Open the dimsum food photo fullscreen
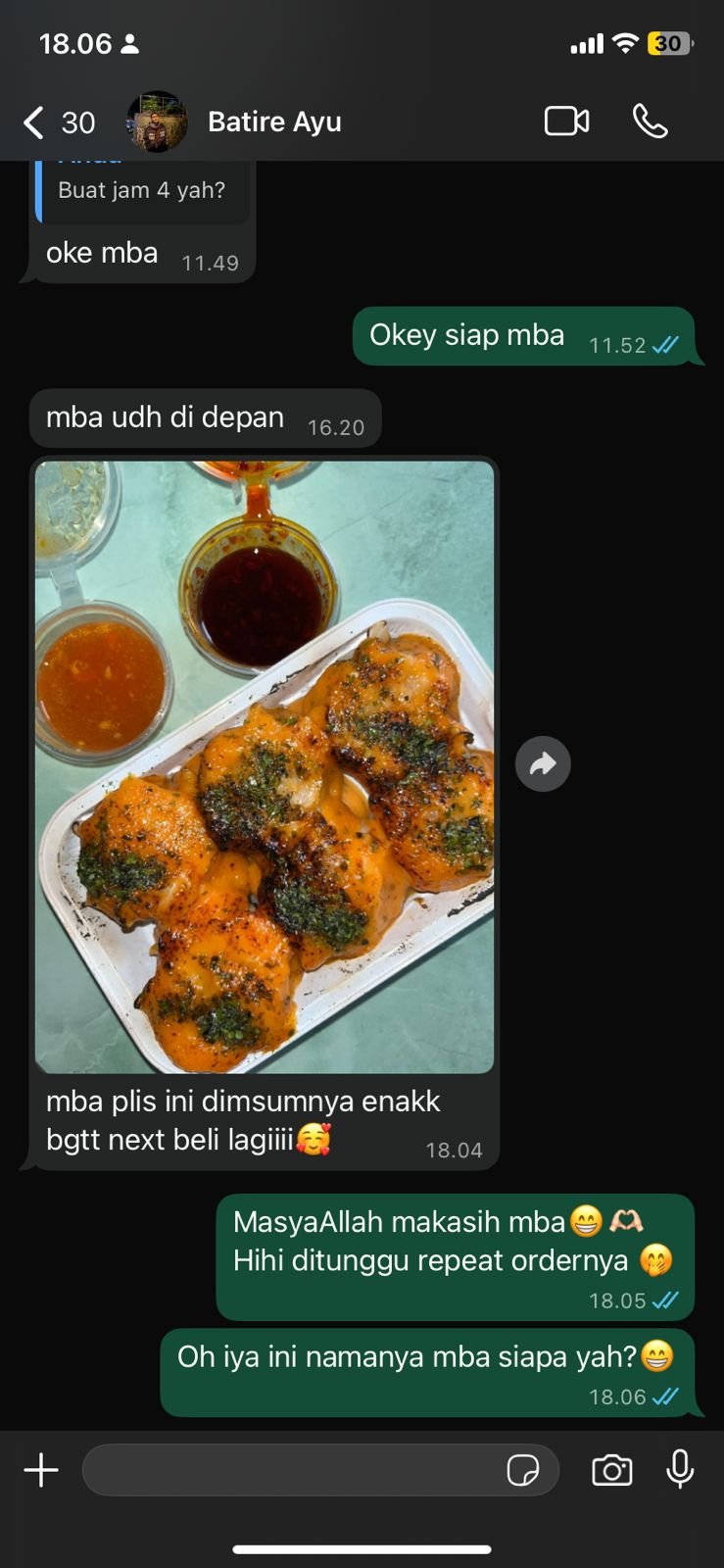The image size is (724, 1568). (x=265, y=764)
